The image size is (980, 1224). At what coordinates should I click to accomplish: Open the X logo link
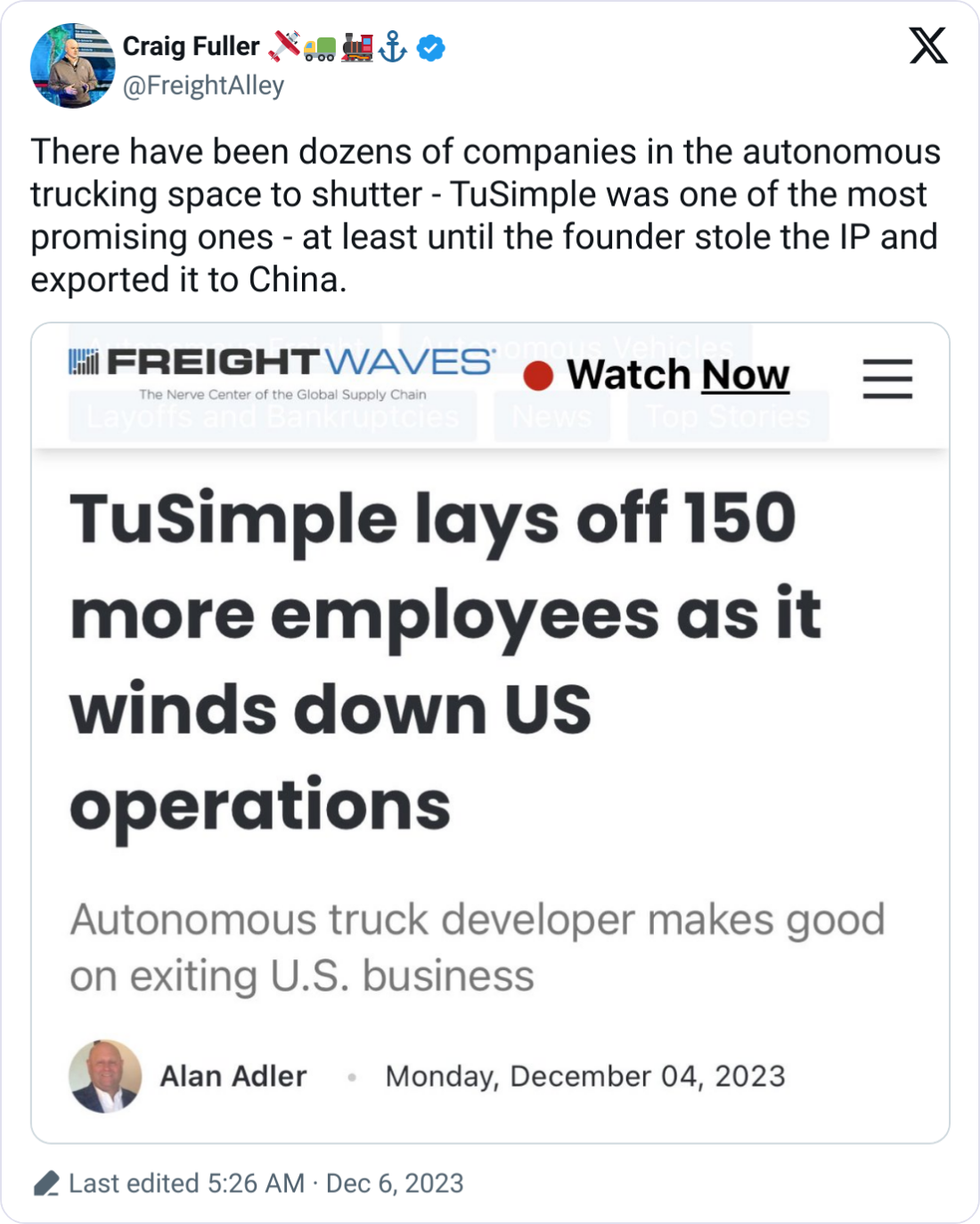927,45
